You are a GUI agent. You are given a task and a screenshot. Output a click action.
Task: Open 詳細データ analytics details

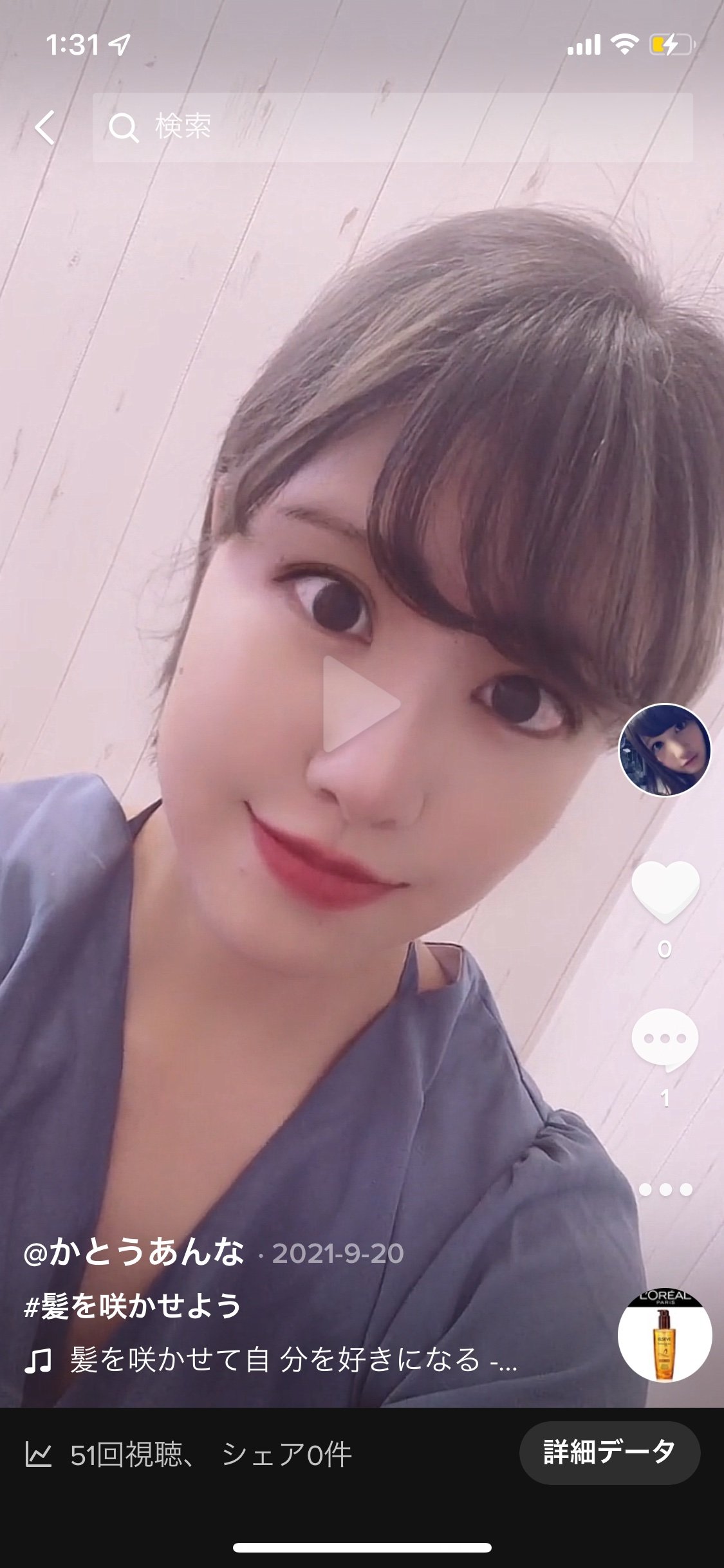point(609,1453)
